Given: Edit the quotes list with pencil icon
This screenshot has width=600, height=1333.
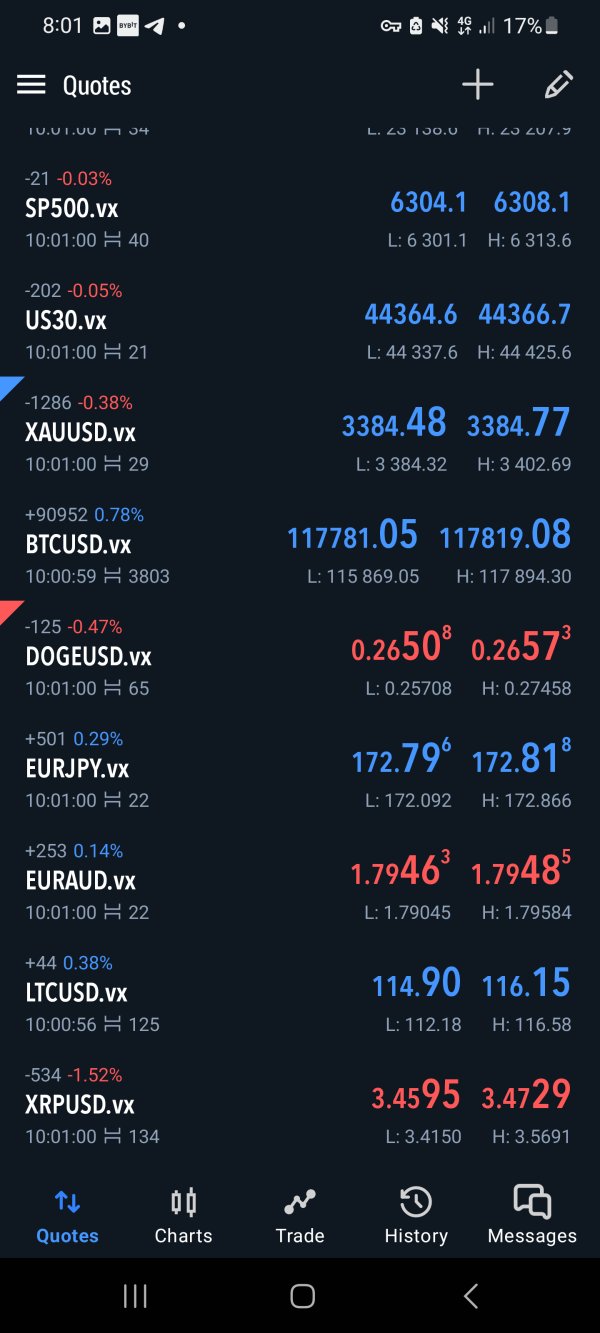Looking at the screenshot, I should (558, 85).
